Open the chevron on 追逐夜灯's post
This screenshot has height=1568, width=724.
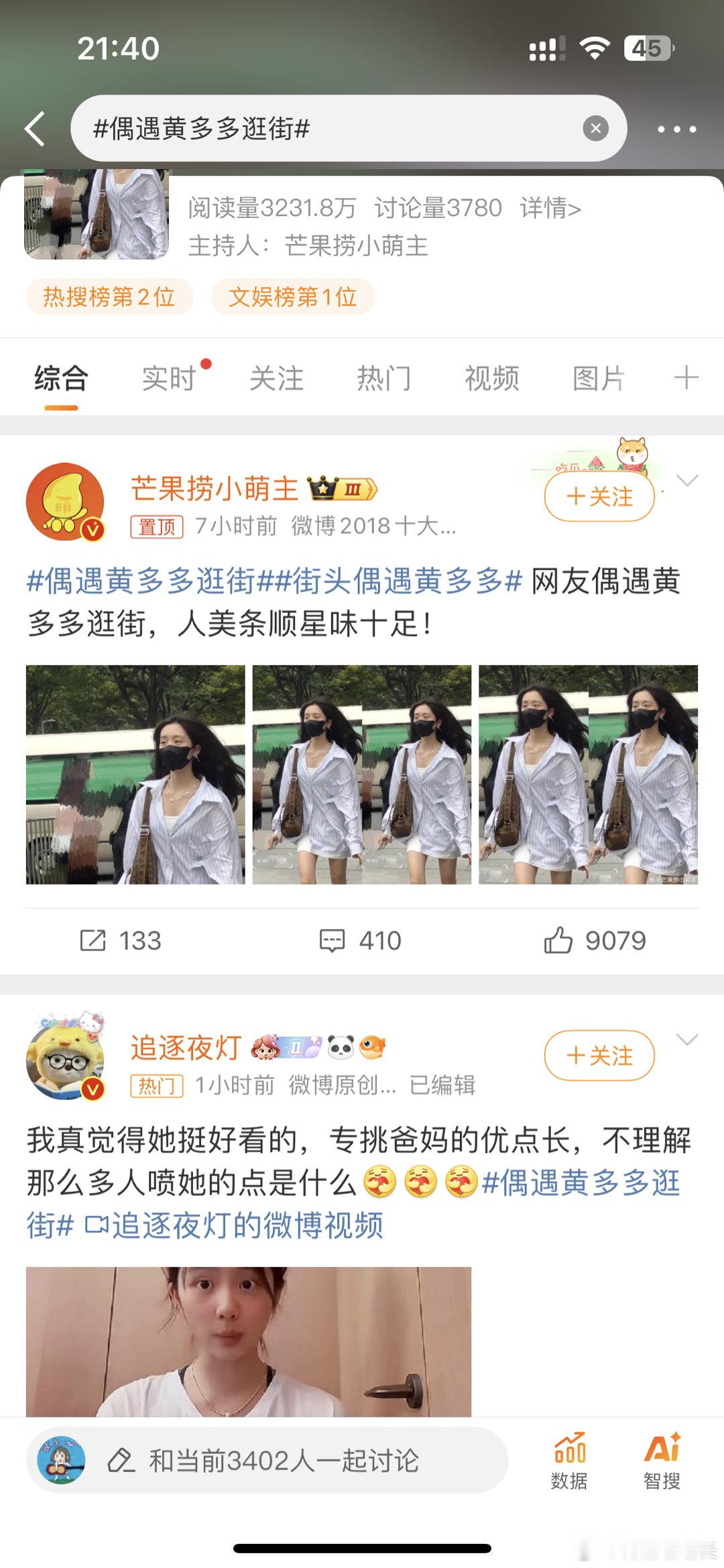[x=685, y=1038]
